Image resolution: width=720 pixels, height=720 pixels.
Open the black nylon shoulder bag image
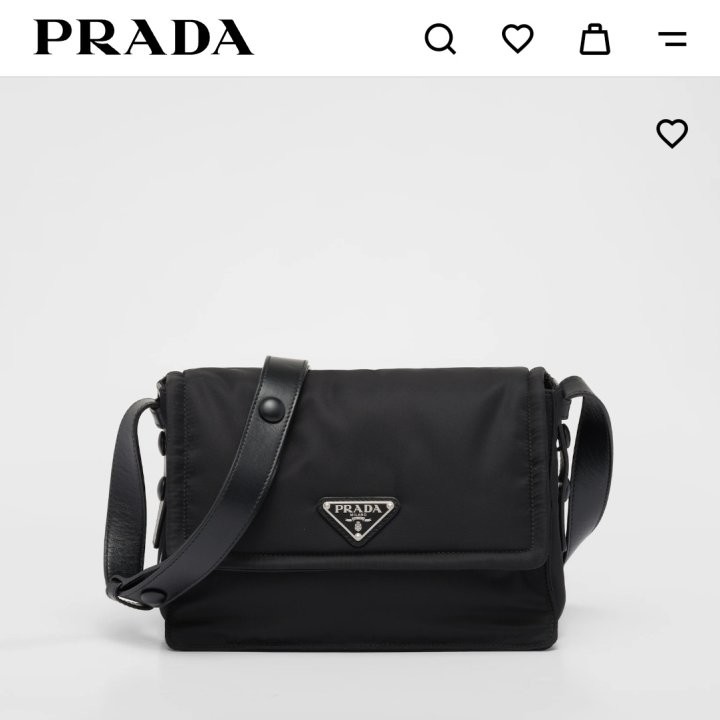click(x=360, y=500)
